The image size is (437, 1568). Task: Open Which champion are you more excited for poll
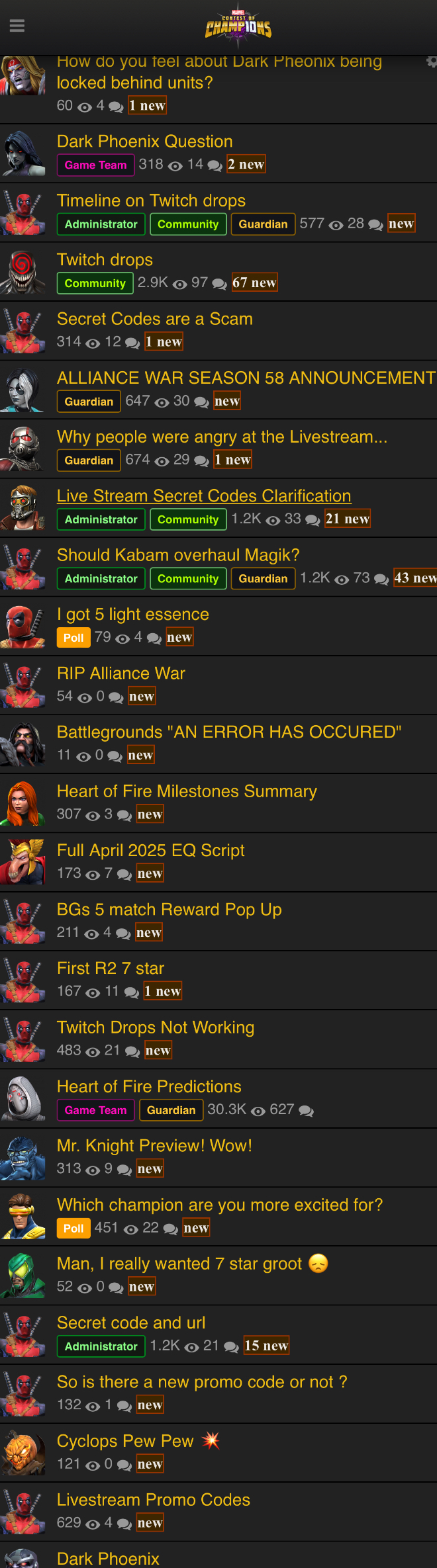click(219, 1205)
